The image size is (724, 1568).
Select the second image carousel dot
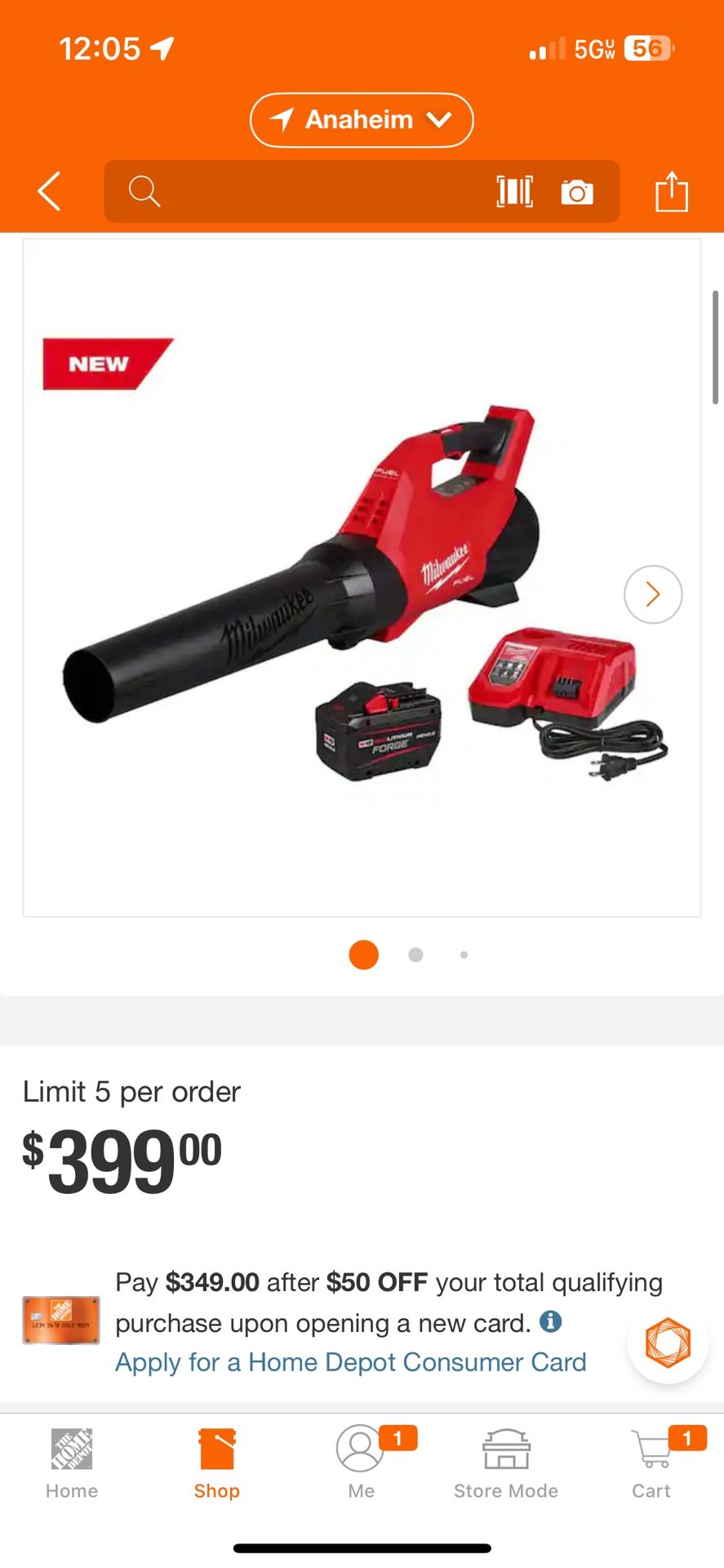coord(415,955)
